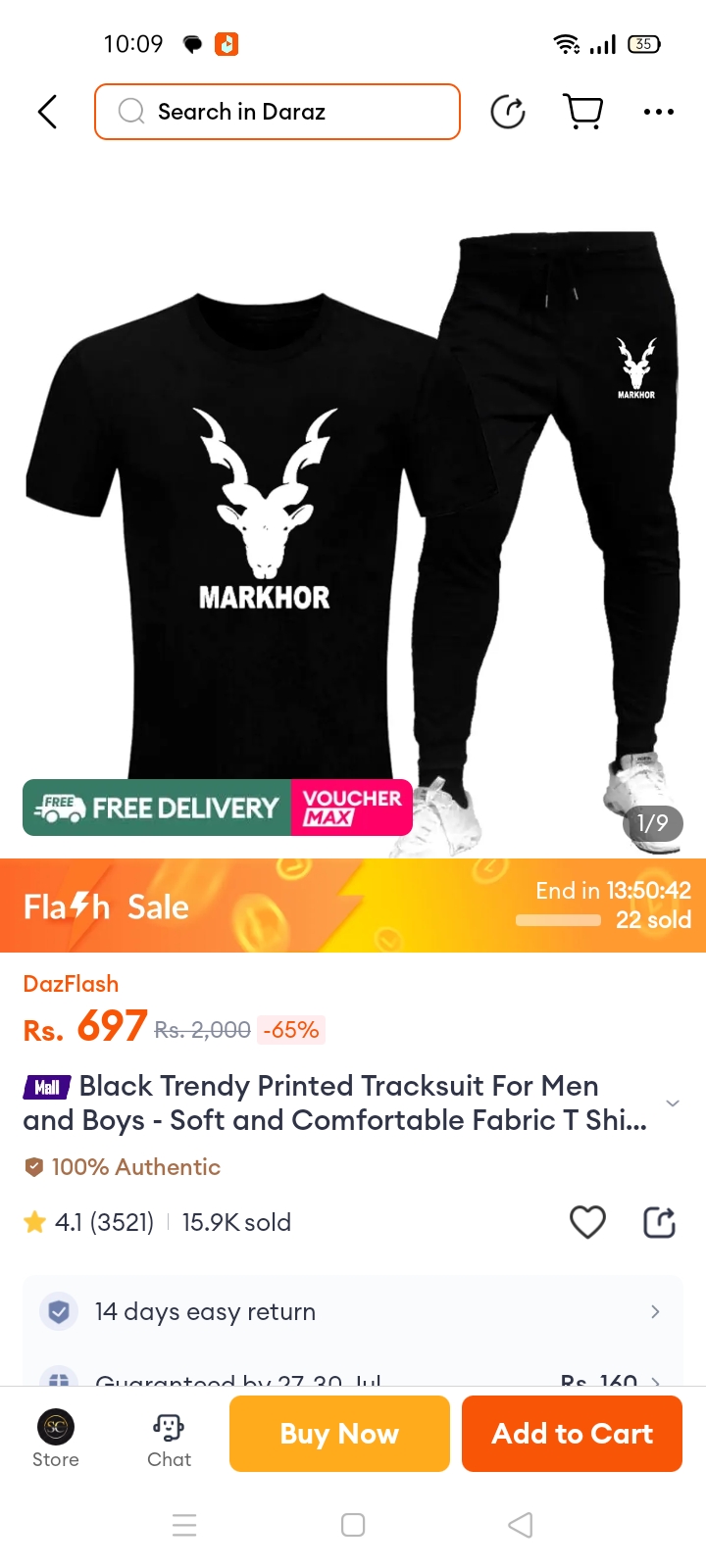Open the three-dot overflow menu
The image size is (706, 1568).
[x=658, y=112]
